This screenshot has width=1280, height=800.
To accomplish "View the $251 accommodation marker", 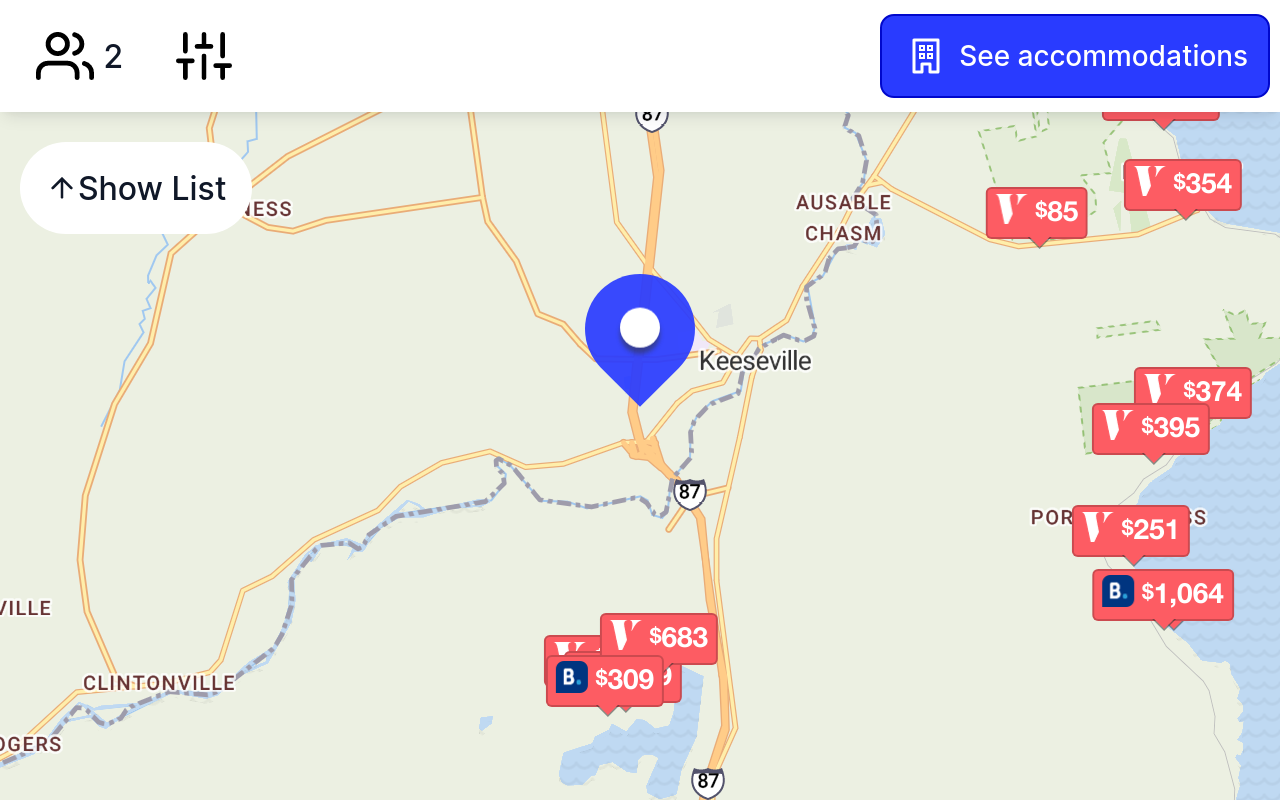I will coord(1130,529).
